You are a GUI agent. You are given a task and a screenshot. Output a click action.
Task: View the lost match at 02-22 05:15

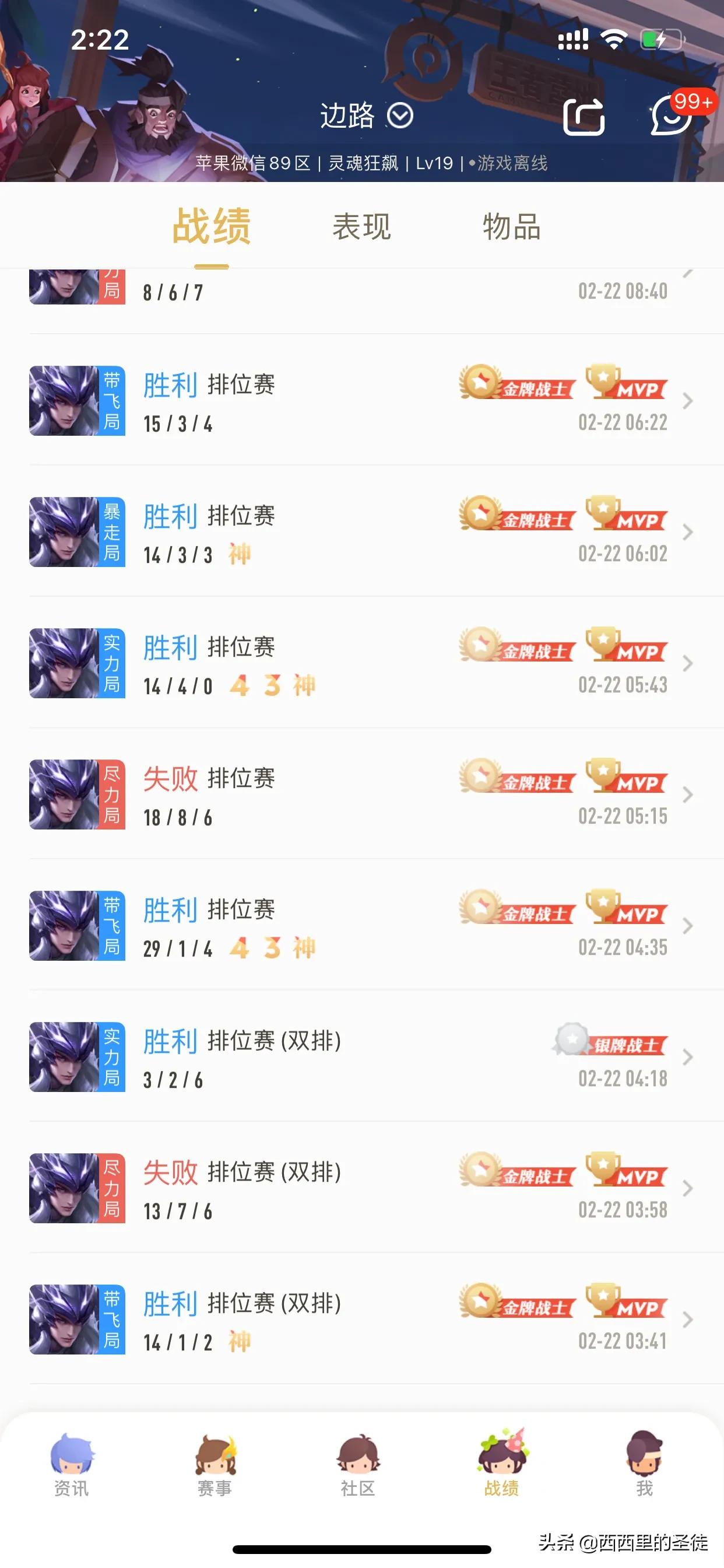tap(361, 794)
